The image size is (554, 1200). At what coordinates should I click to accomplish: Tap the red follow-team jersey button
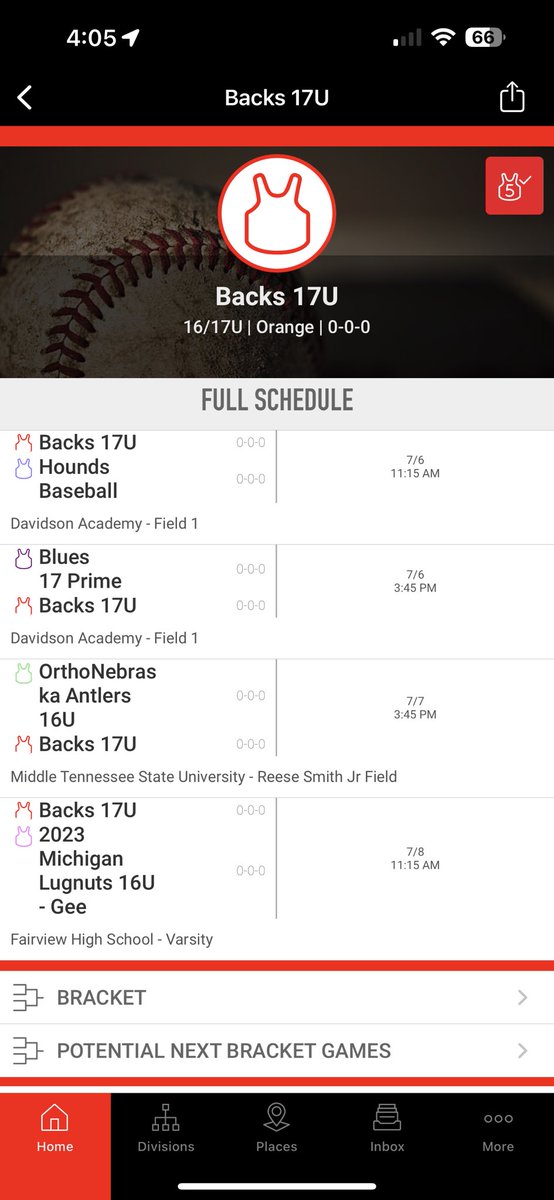[514, 185]
